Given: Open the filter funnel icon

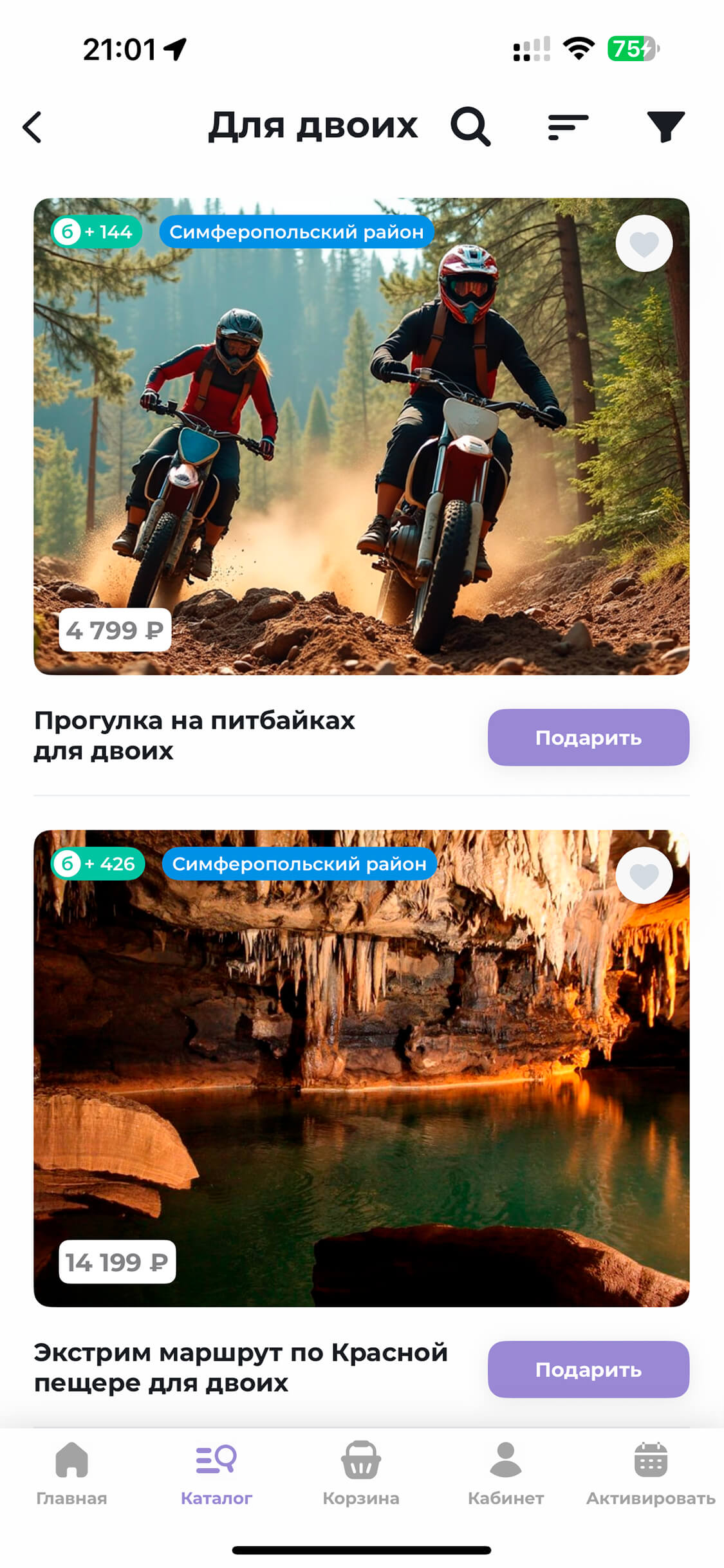Looking at the screenshot, I should pos(665,126).
